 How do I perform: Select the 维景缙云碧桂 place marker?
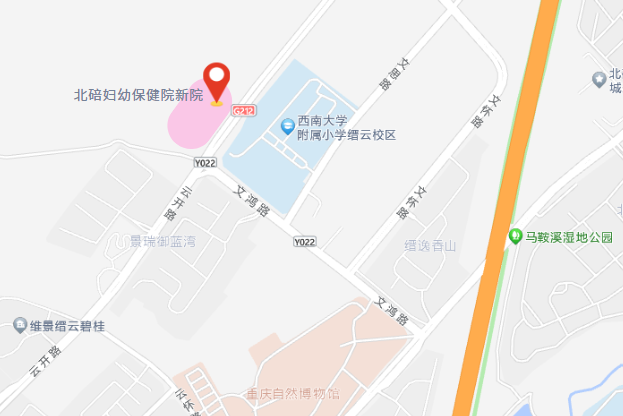pos(21,325)
